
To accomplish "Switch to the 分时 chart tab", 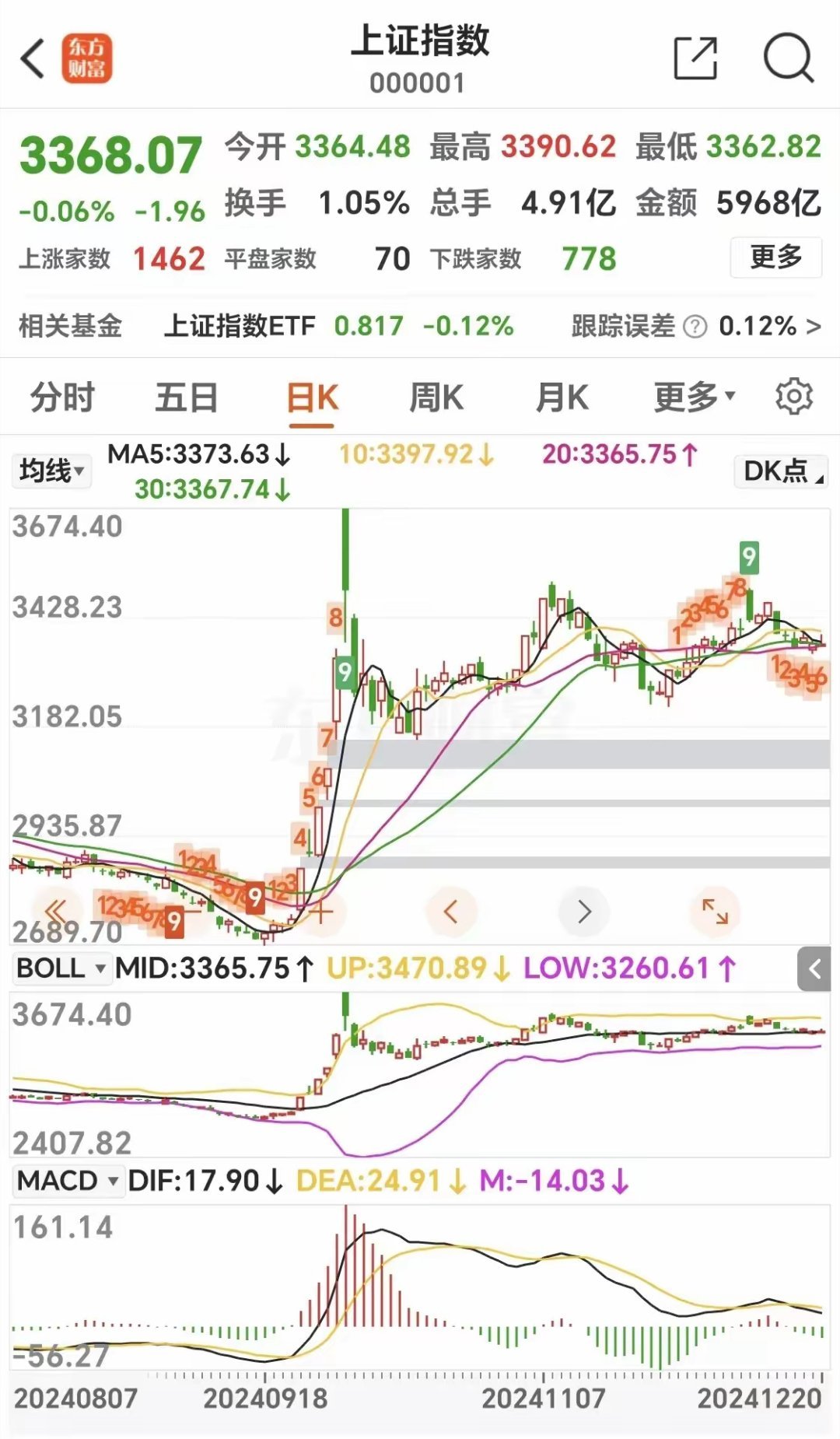I will tap(62, 398).
